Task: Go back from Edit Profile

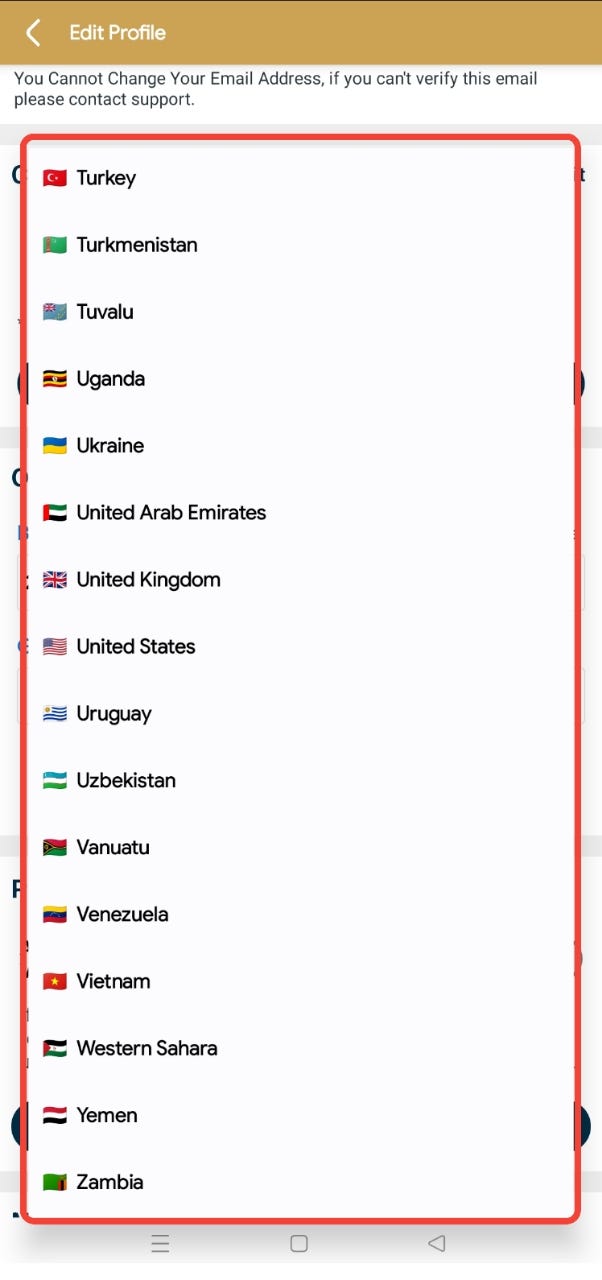Action: tap(33, 33)
